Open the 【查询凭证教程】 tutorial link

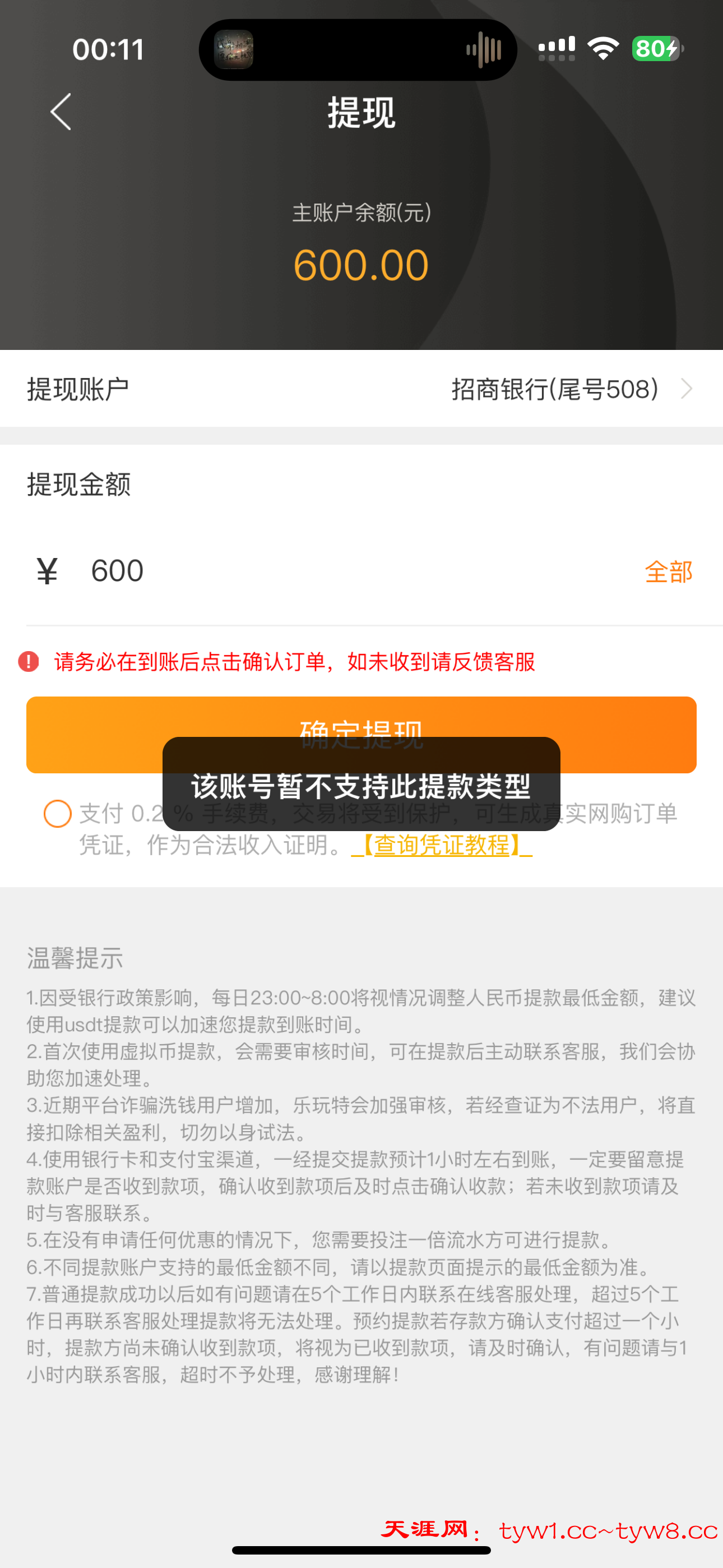pos(442,847)
